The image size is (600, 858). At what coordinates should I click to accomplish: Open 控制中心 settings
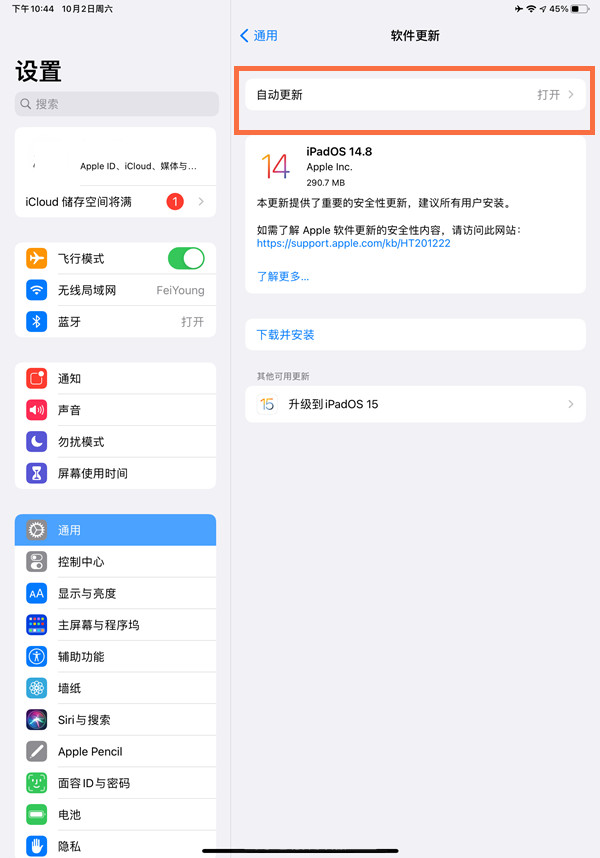tap(116, 562)
